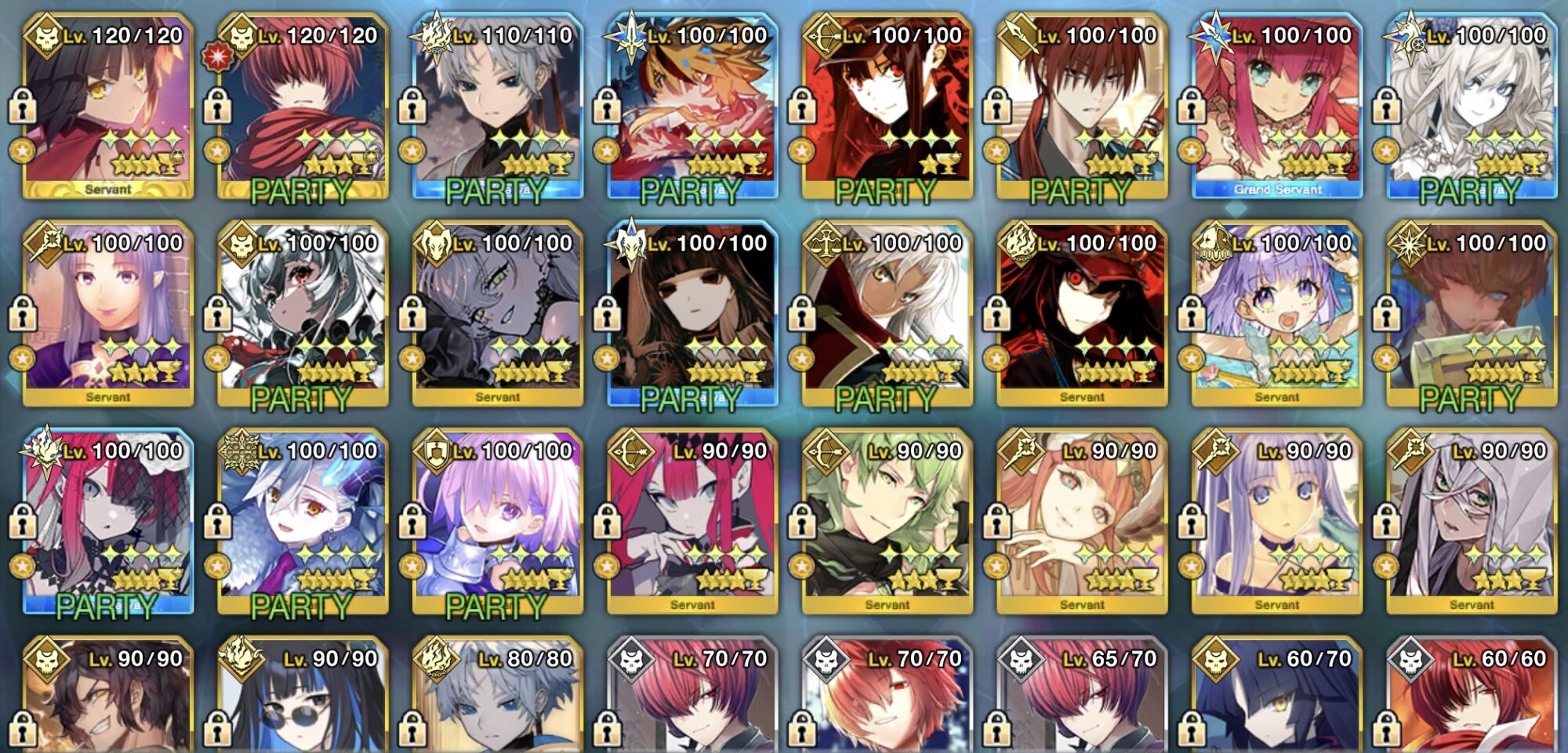Viewport: 1568px width, 753px height.
Task: Tap the Lv. 100/100 white-haired dark-skinned ruler card
Action: [887, 313]
